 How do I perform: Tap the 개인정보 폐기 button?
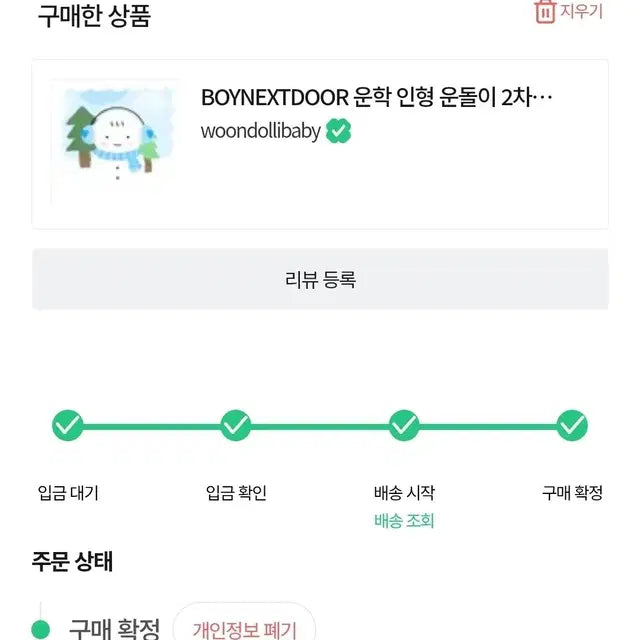coord(244,628)
